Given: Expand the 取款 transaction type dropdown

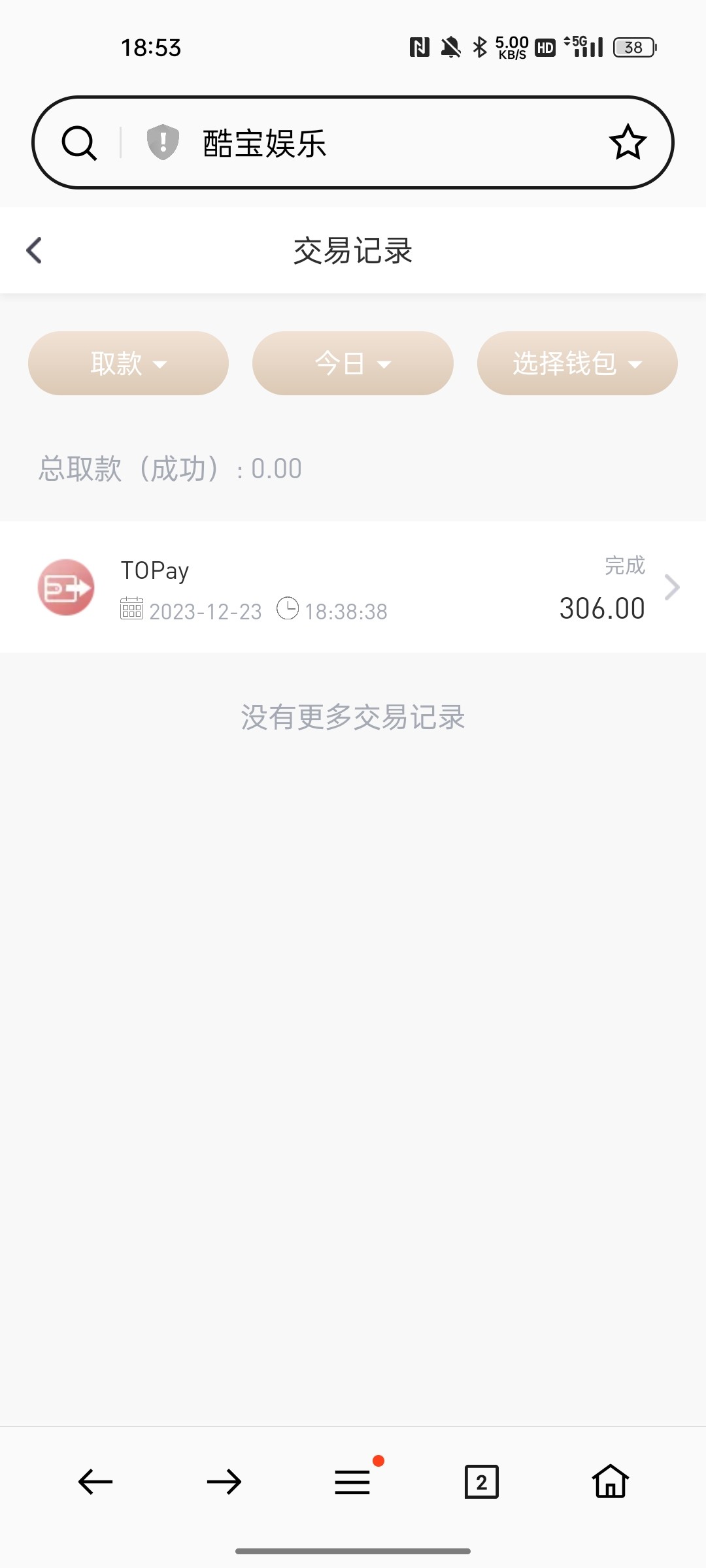Looking at the screenshot, I should pos(128,363).
